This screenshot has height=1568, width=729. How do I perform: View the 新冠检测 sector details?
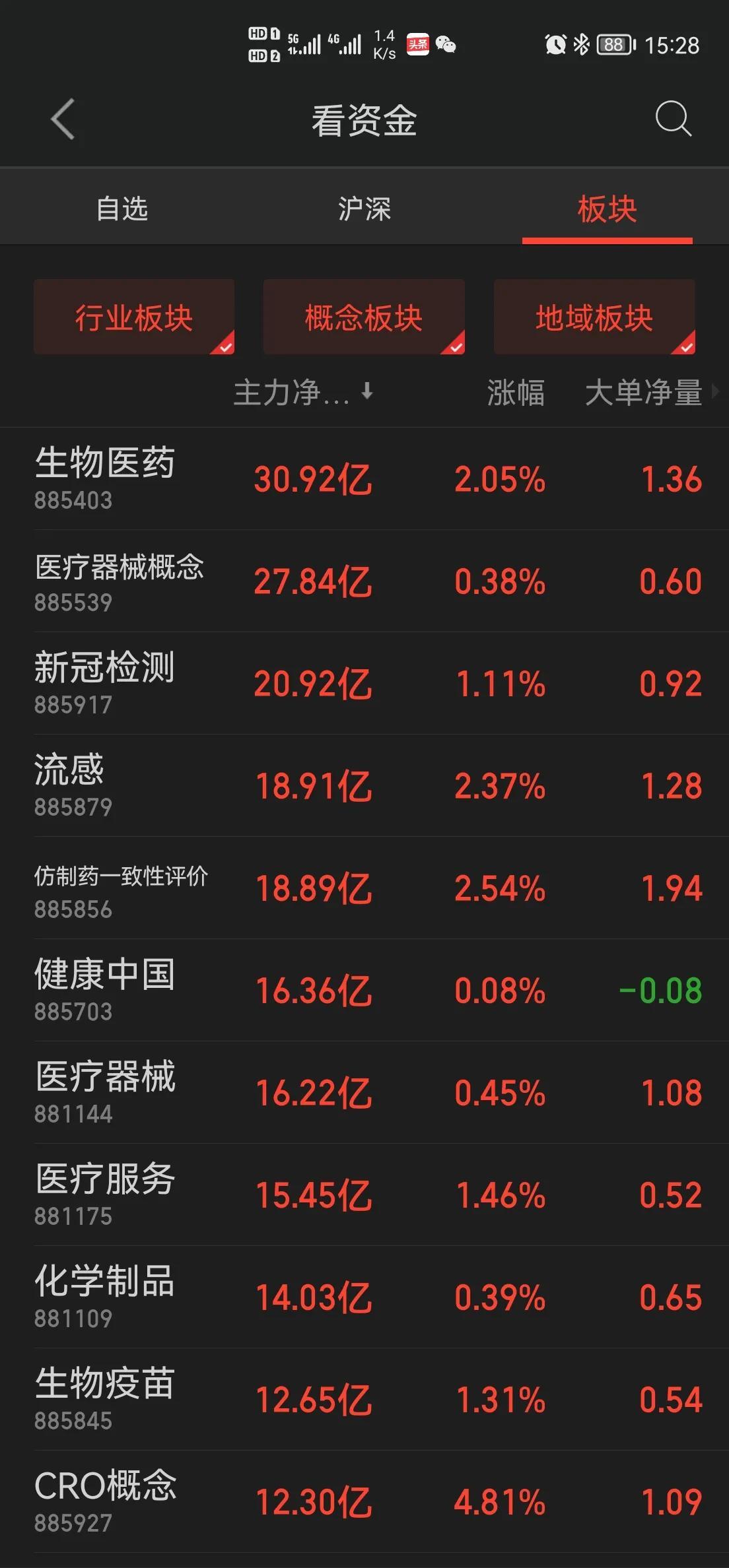[x=364, y=683]
